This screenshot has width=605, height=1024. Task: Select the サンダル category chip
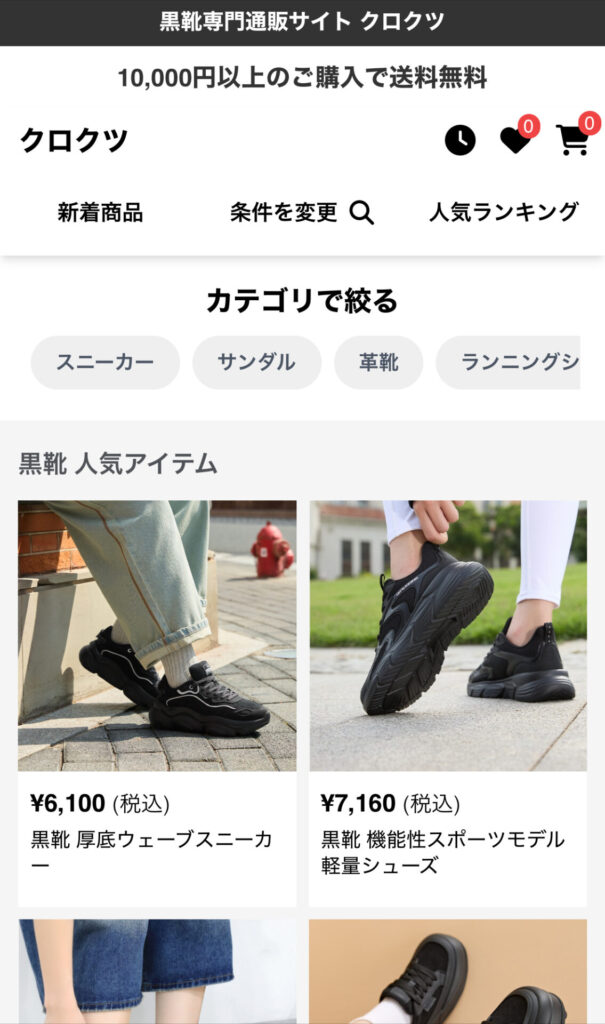click(x=256, y=362)
